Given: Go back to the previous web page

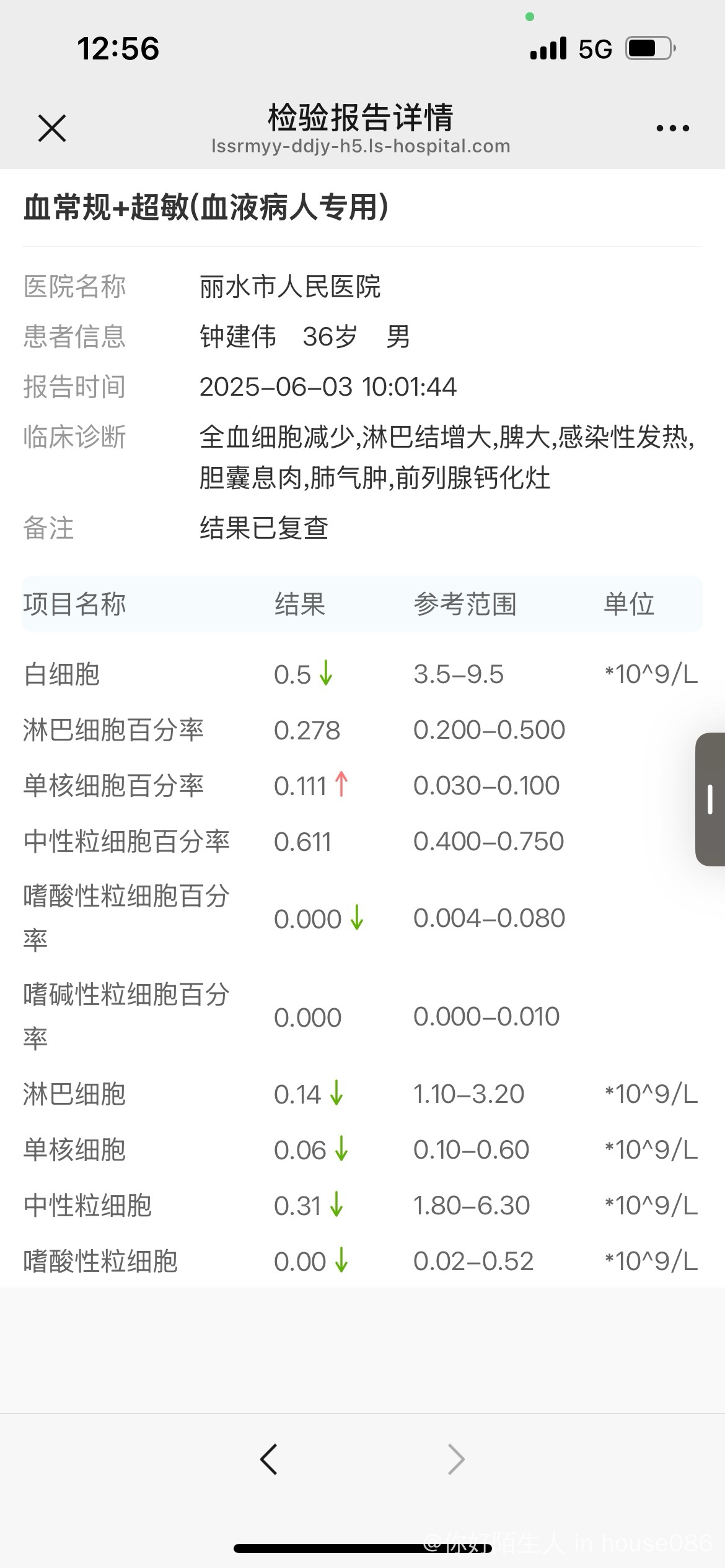Looking at the screenshot, I should 268,1460.
